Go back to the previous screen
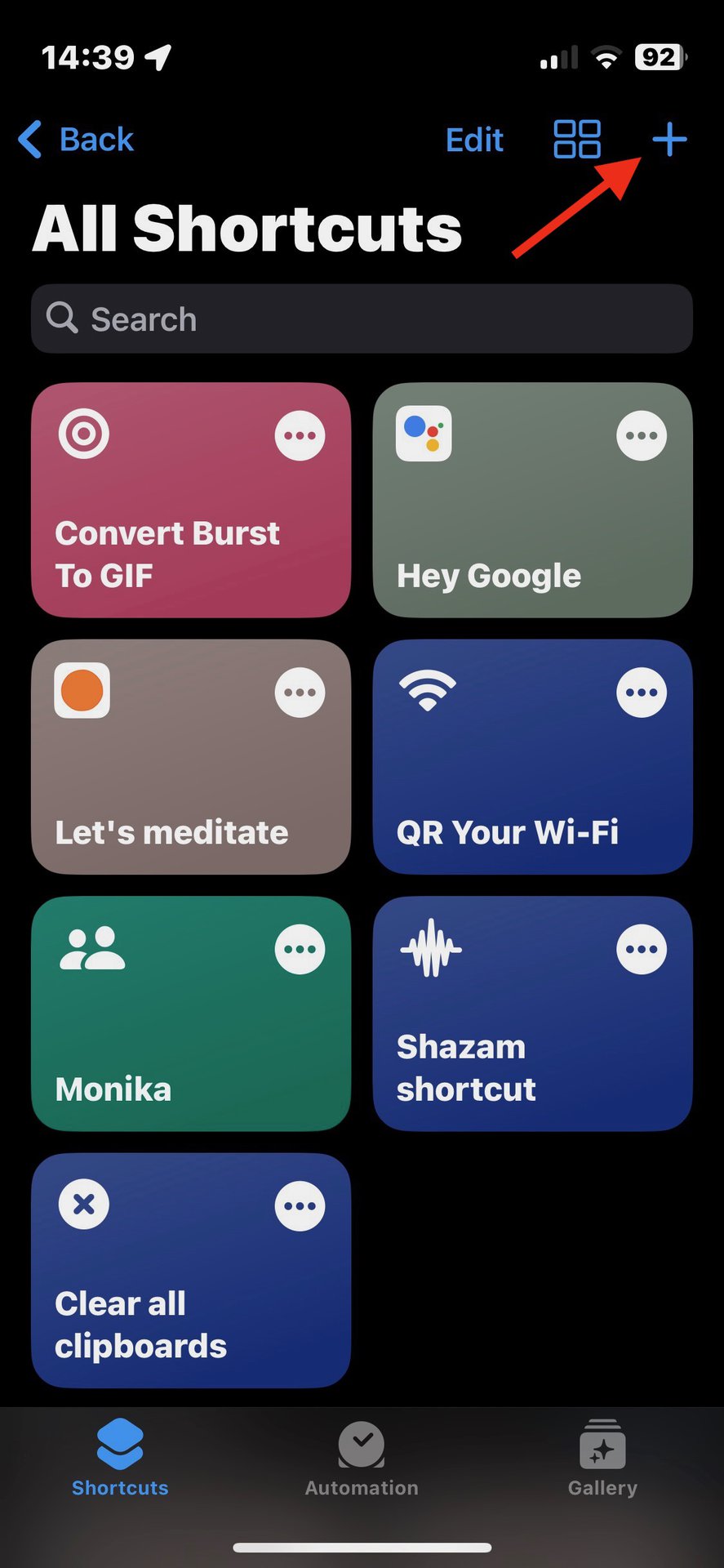The width and height of the screenshot is (724, 1568). click(77, 140)
